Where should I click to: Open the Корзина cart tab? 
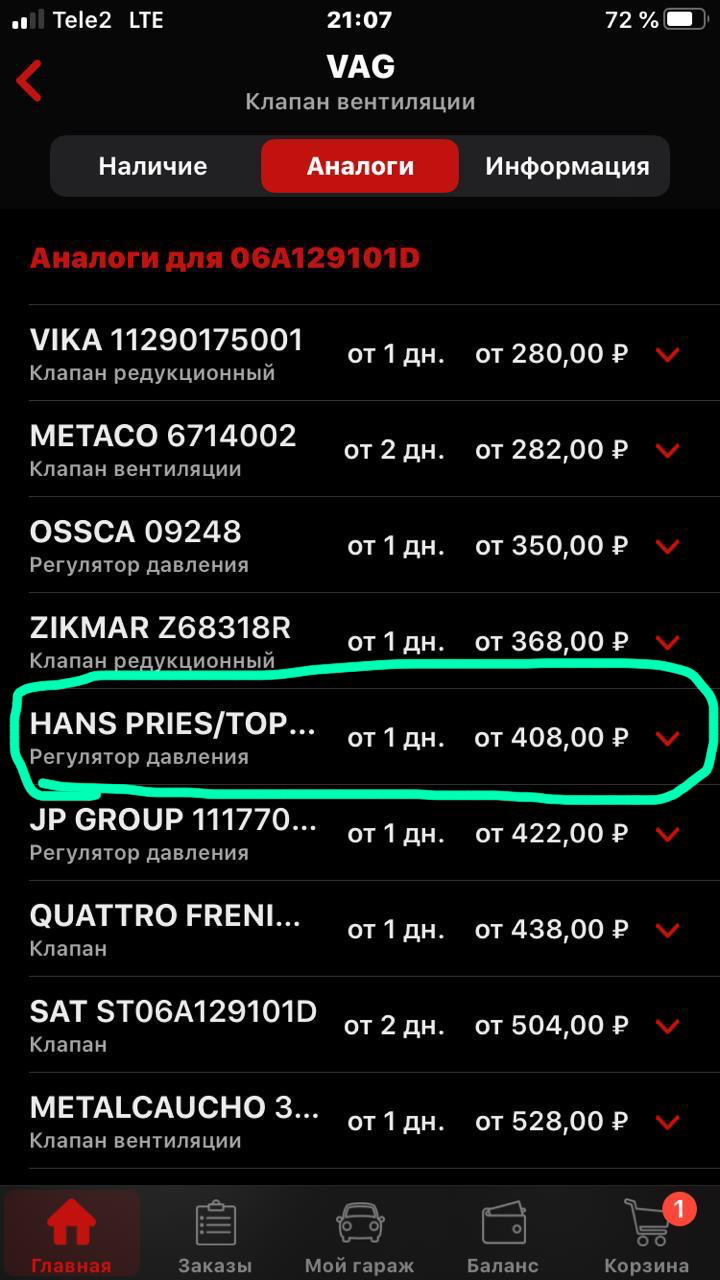click(x=647, y=1237)
